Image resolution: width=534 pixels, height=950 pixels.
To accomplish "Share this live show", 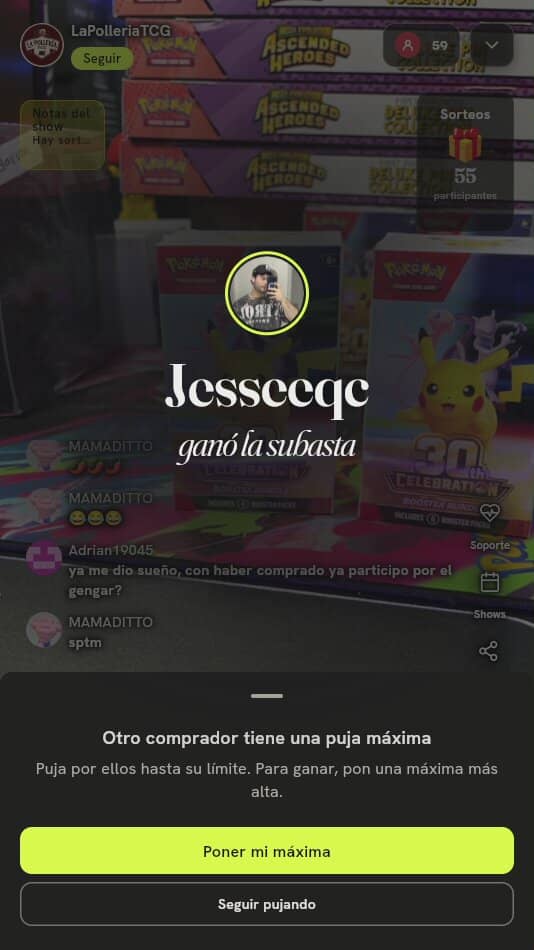I will pos(489,651).
